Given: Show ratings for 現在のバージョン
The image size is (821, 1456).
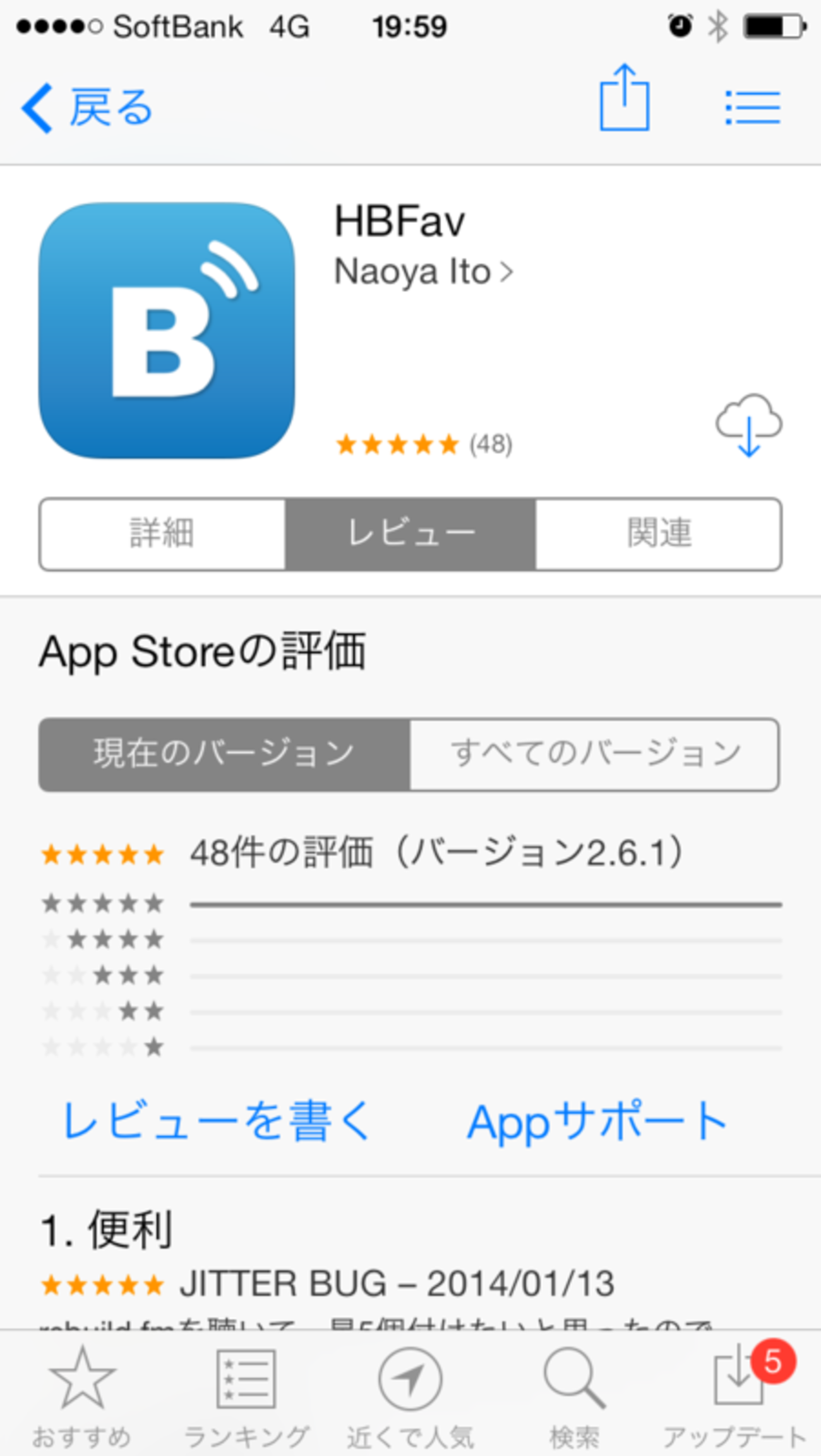Looking at the screenshot, I should pos(224,754).
